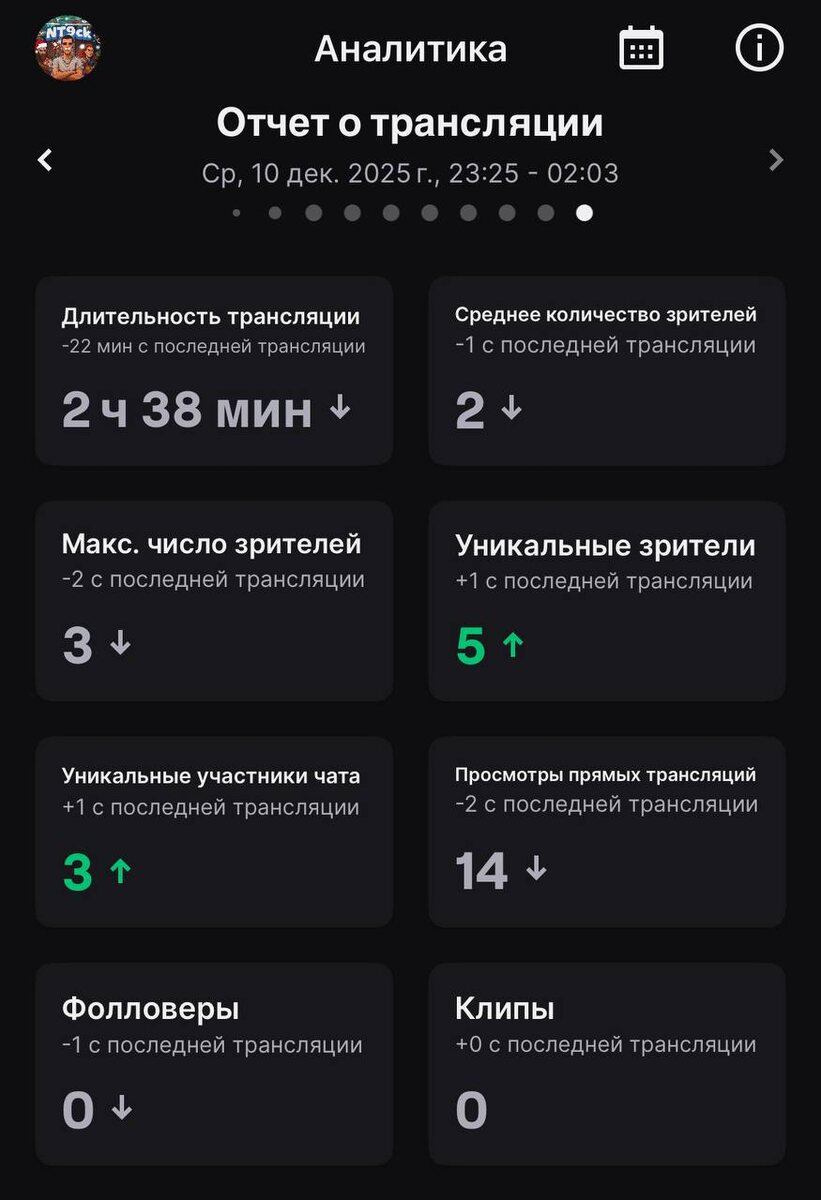Open the calendar date picker
This screenshot has width=821, height=1200.
tap(641, 47)
